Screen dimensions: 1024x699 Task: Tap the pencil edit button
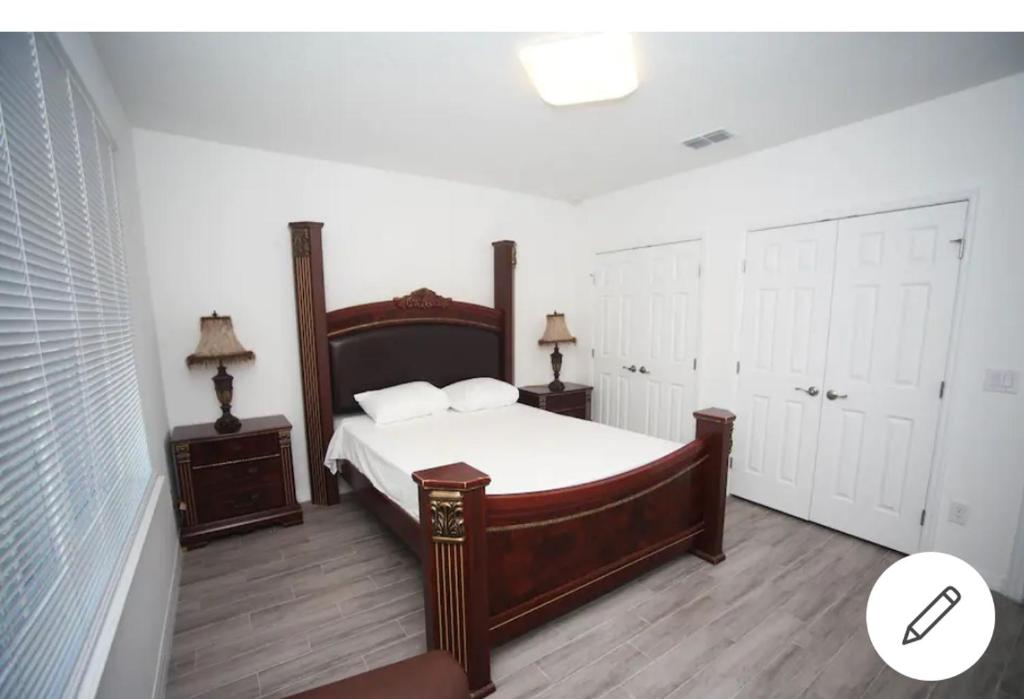(x=930, y=616)
